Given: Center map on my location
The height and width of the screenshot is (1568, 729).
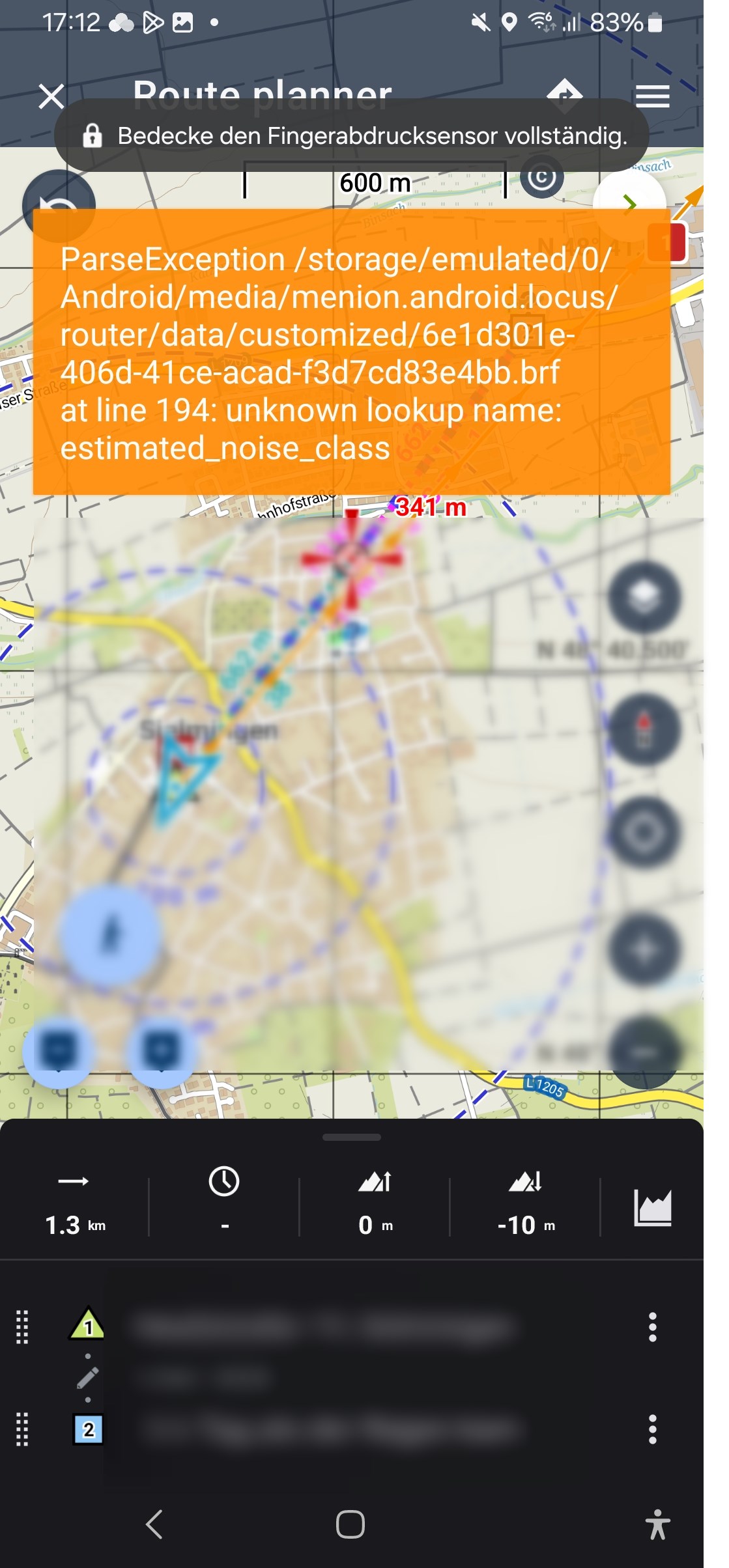Looking at the screenshot, I should [x=644, y=832].
